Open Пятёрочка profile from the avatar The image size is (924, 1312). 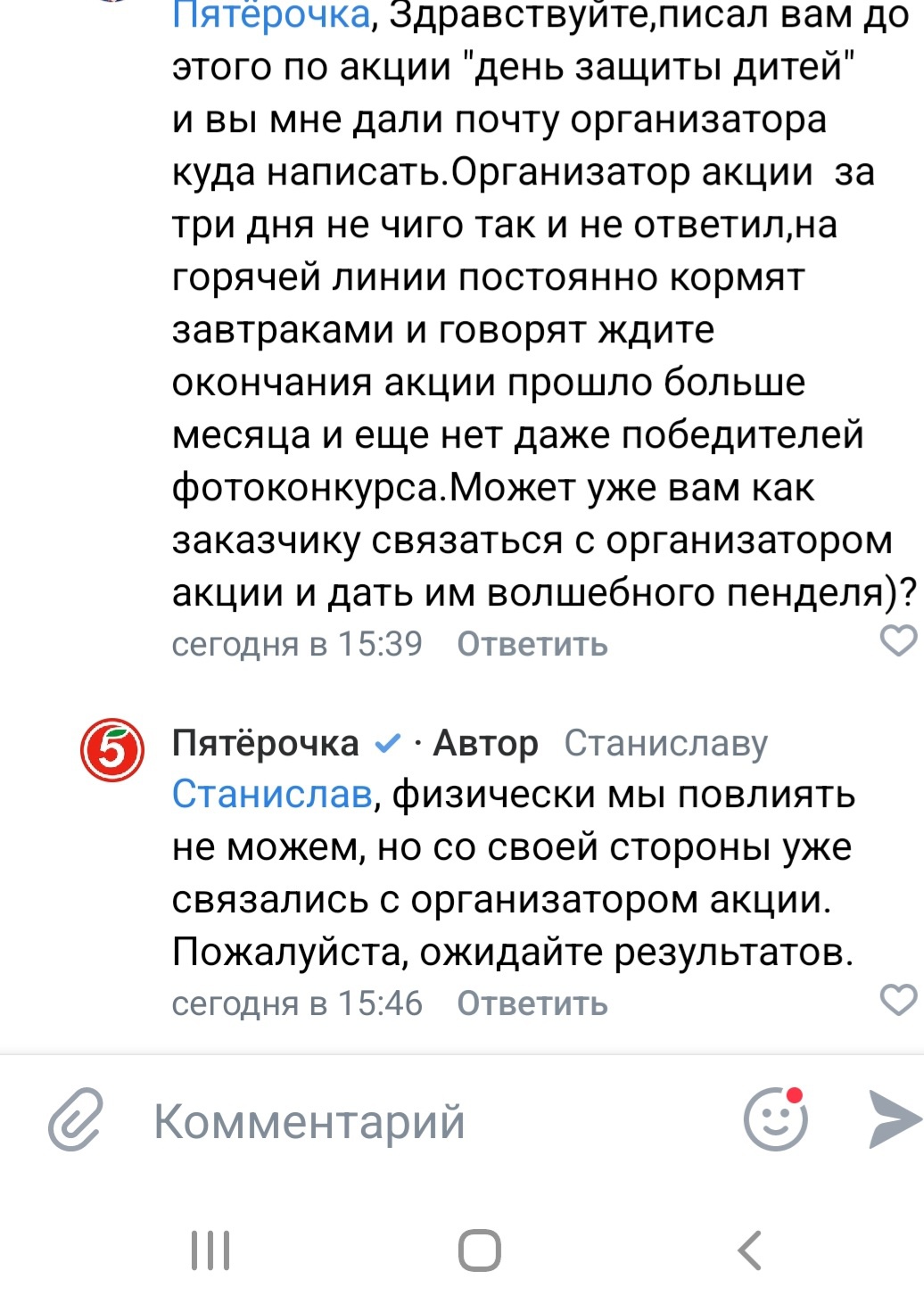(113, 749)
